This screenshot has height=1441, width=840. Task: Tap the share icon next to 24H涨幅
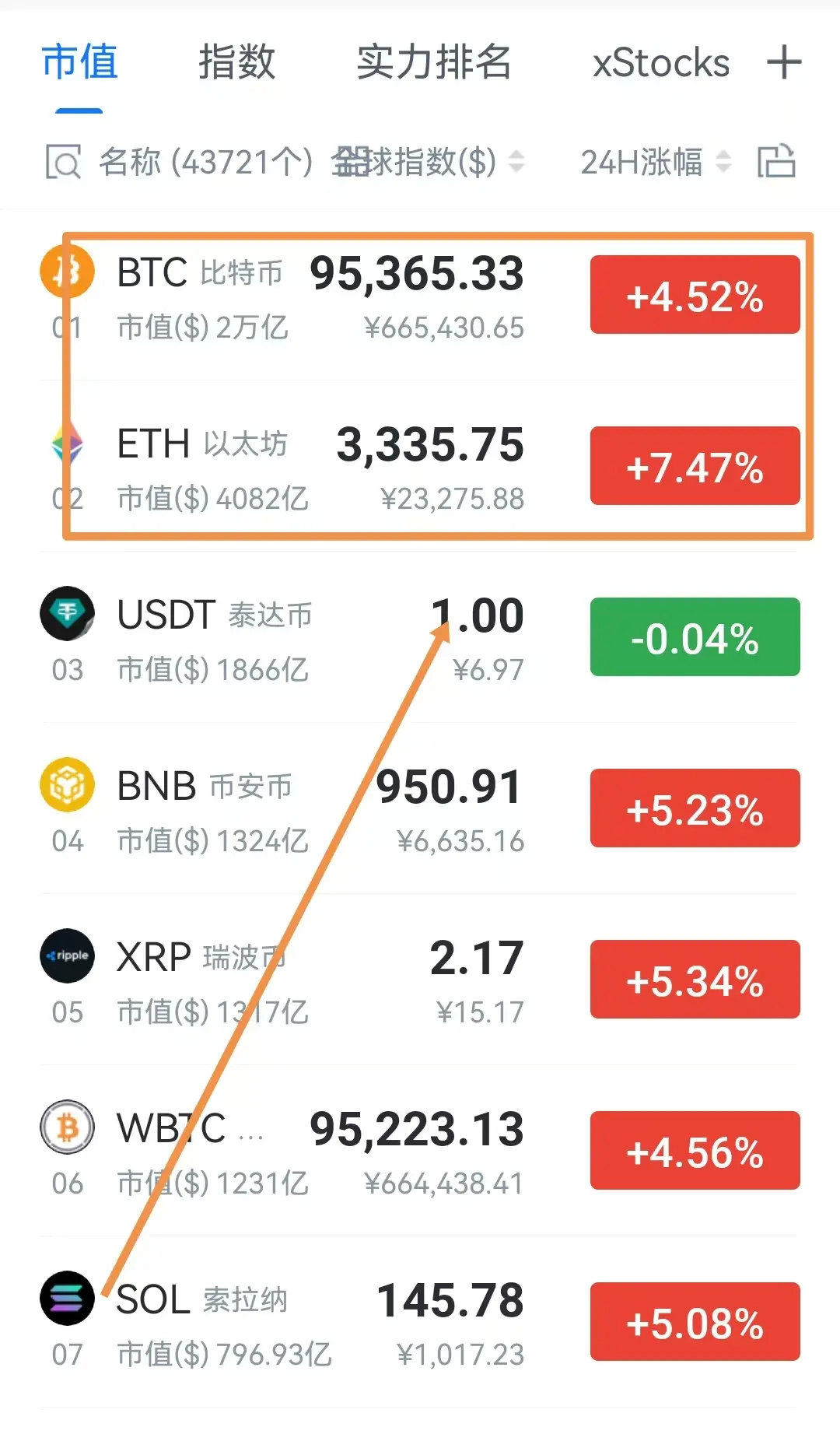776,161
